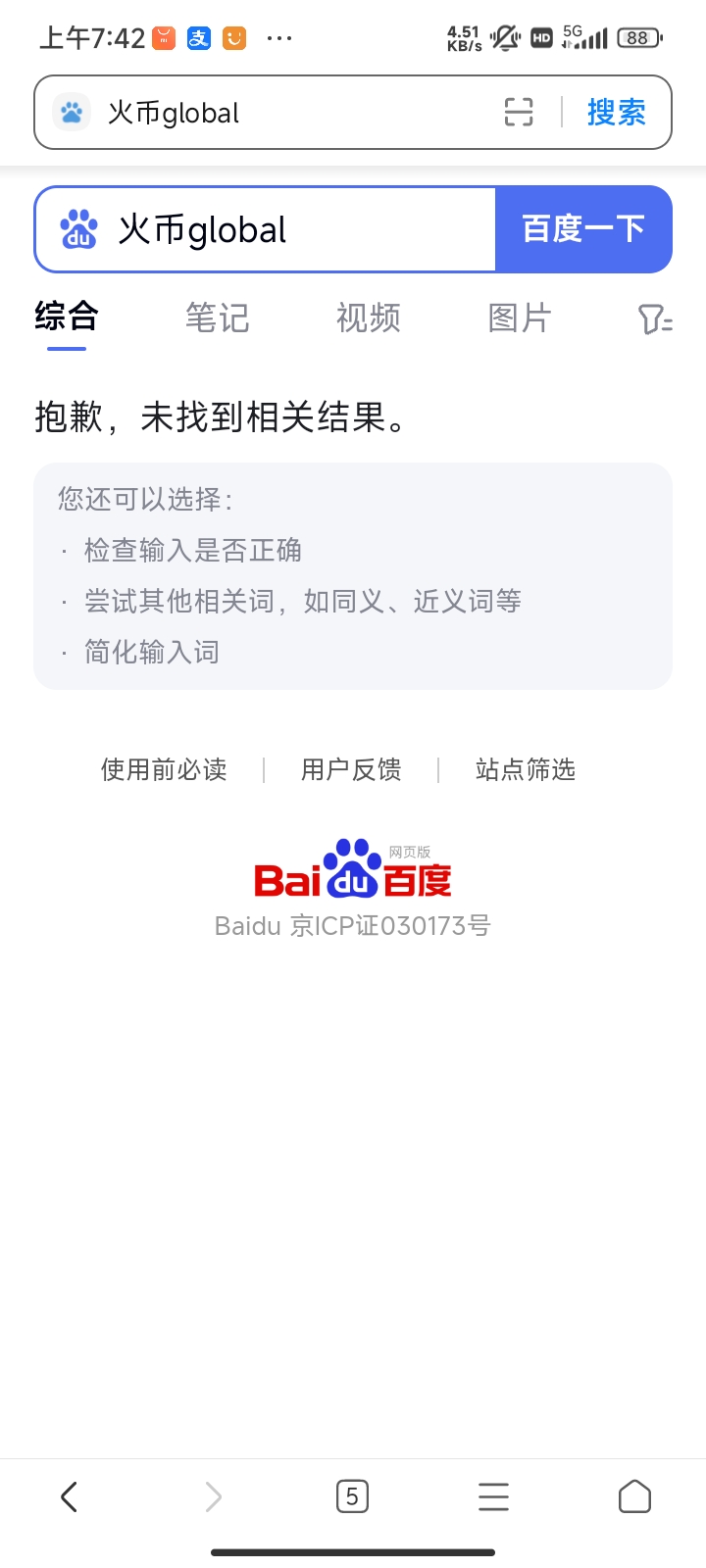Screen dimensions: 706x1568
Task: Select the 综合 tab
Action: click(x=67, y=318)
